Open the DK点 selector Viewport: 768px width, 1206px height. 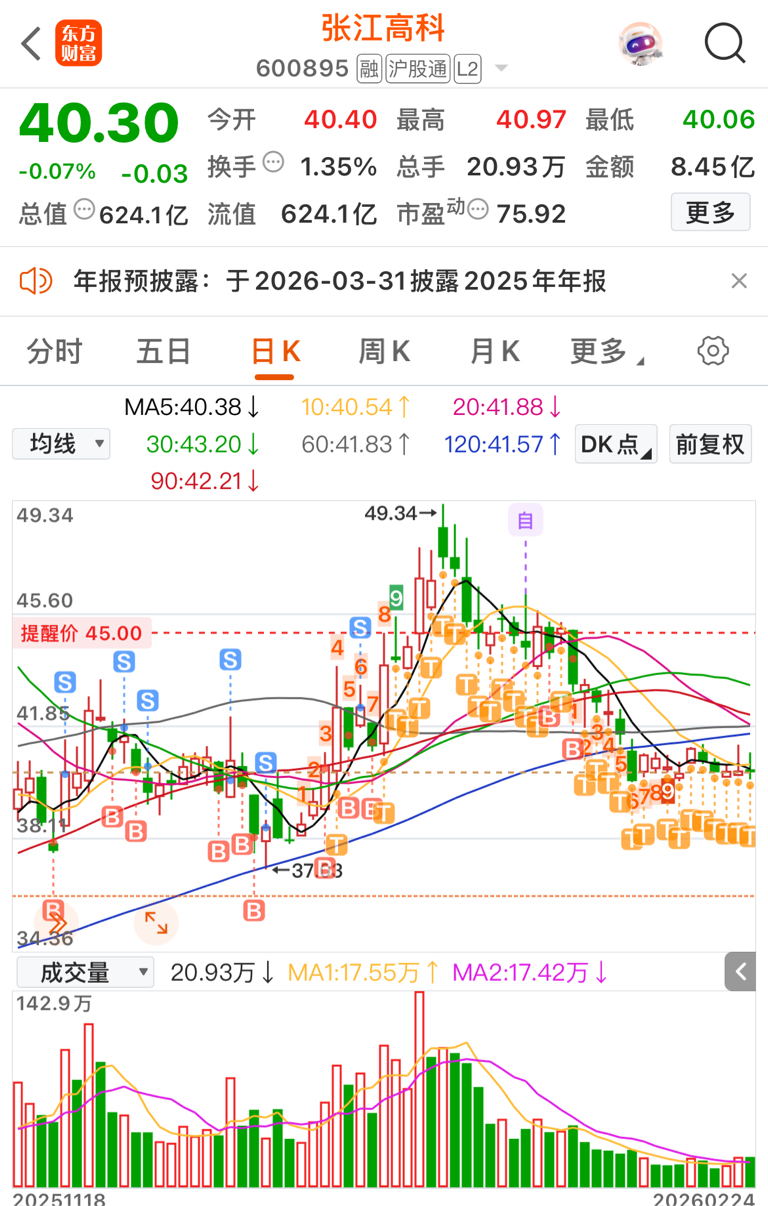[616, 444]
